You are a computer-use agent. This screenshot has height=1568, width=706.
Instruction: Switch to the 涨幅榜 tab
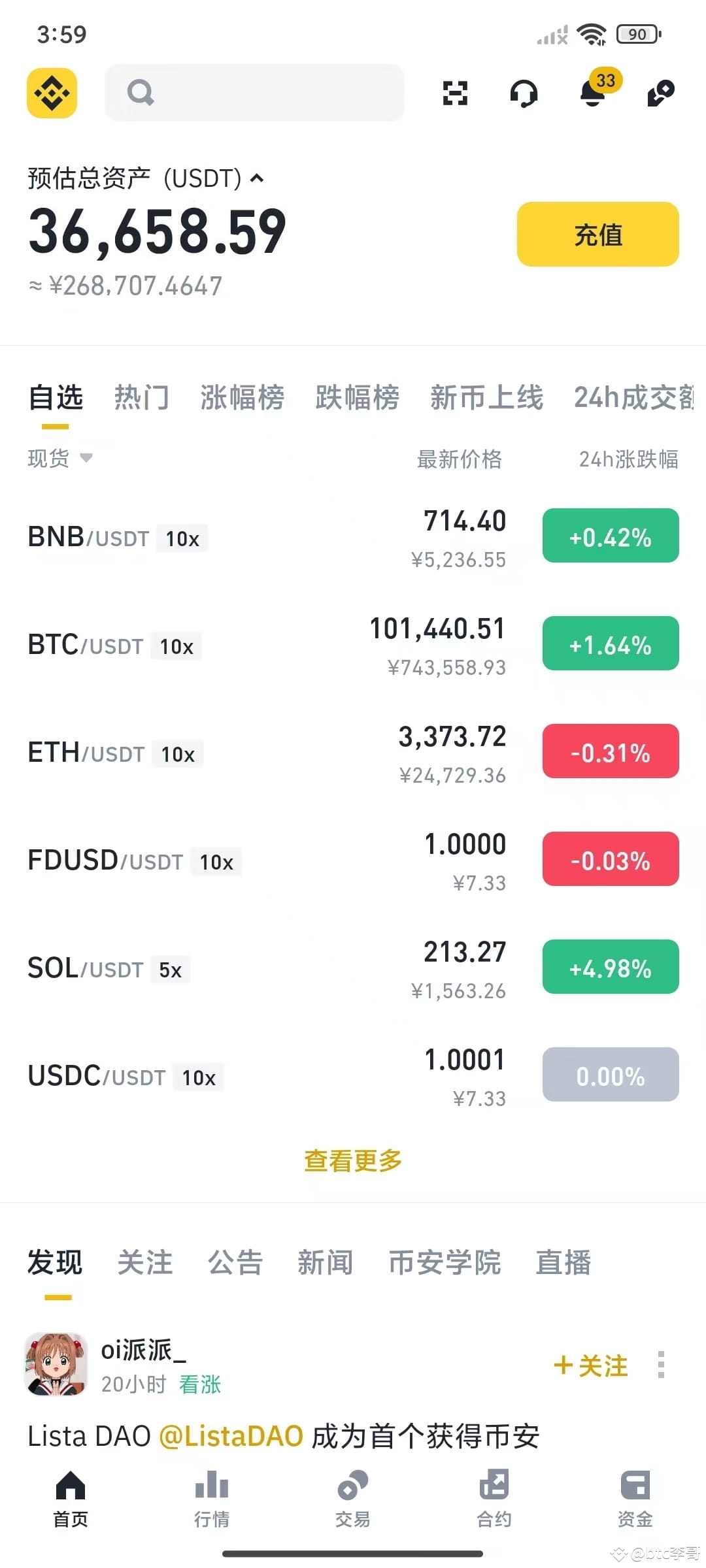click(242, 397)
